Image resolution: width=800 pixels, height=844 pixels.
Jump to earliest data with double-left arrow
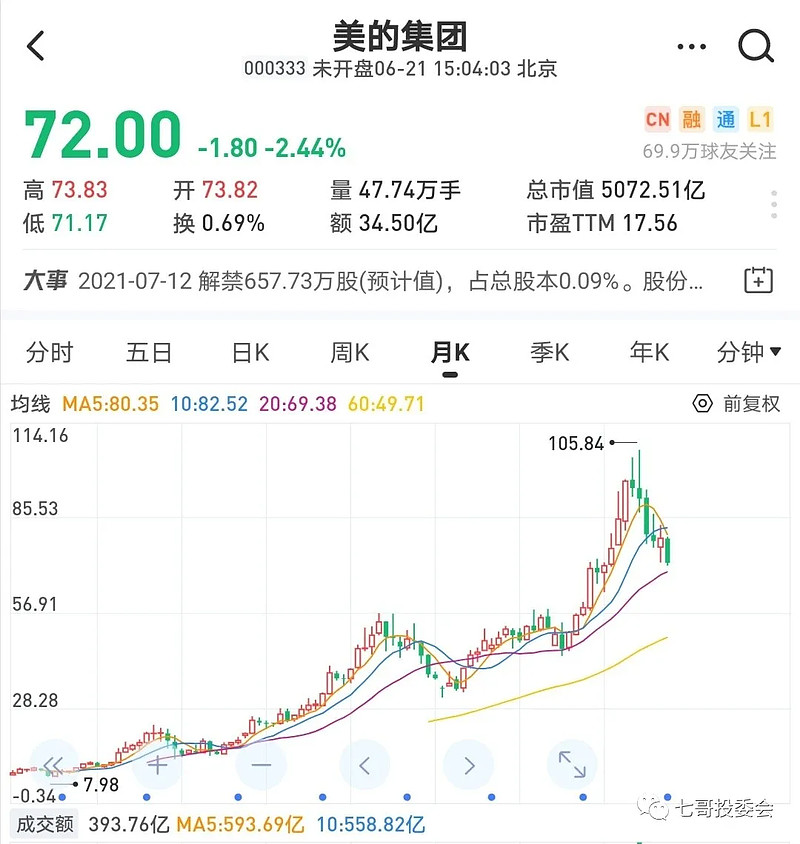[54, 765]
